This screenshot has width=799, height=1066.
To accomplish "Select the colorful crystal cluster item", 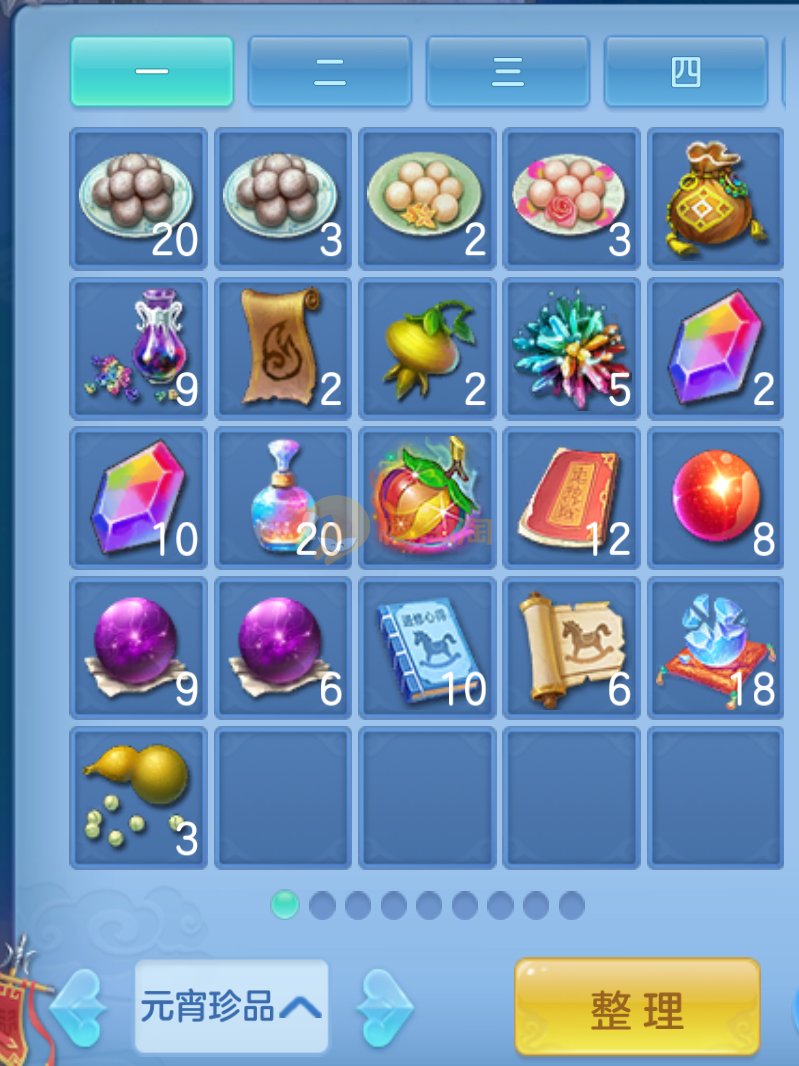I will click(571, 348).
